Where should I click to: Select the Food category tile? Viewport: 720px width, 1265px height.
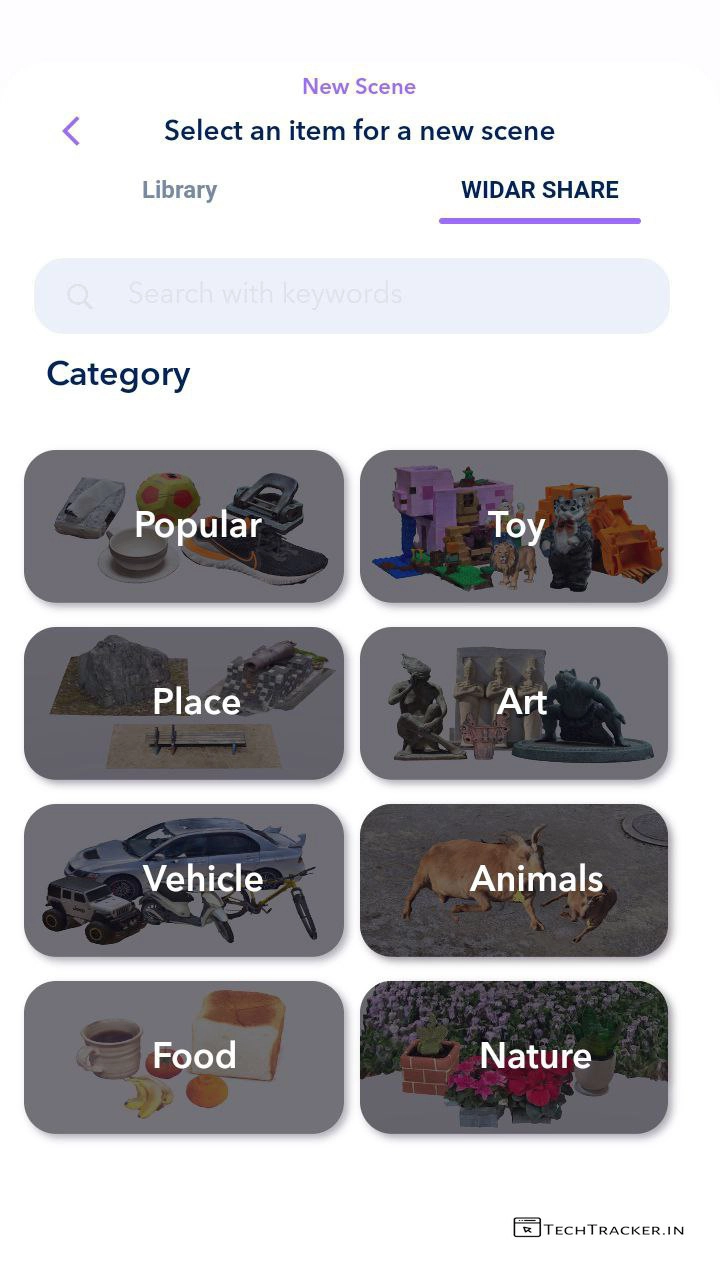[x=184, y=1057]
